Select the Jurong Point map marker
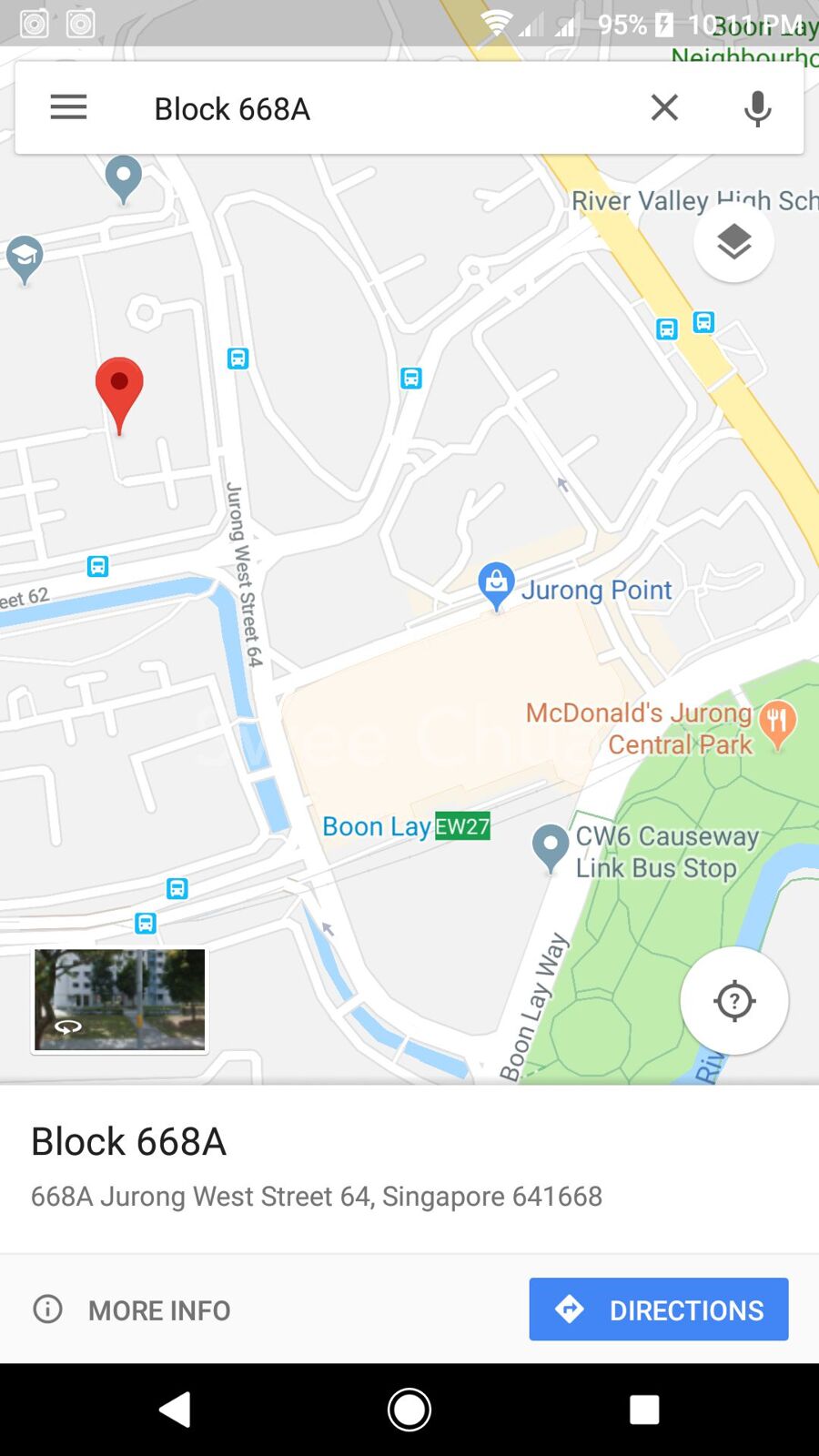This screenshot has height=1456, width=819. [496, 583]
